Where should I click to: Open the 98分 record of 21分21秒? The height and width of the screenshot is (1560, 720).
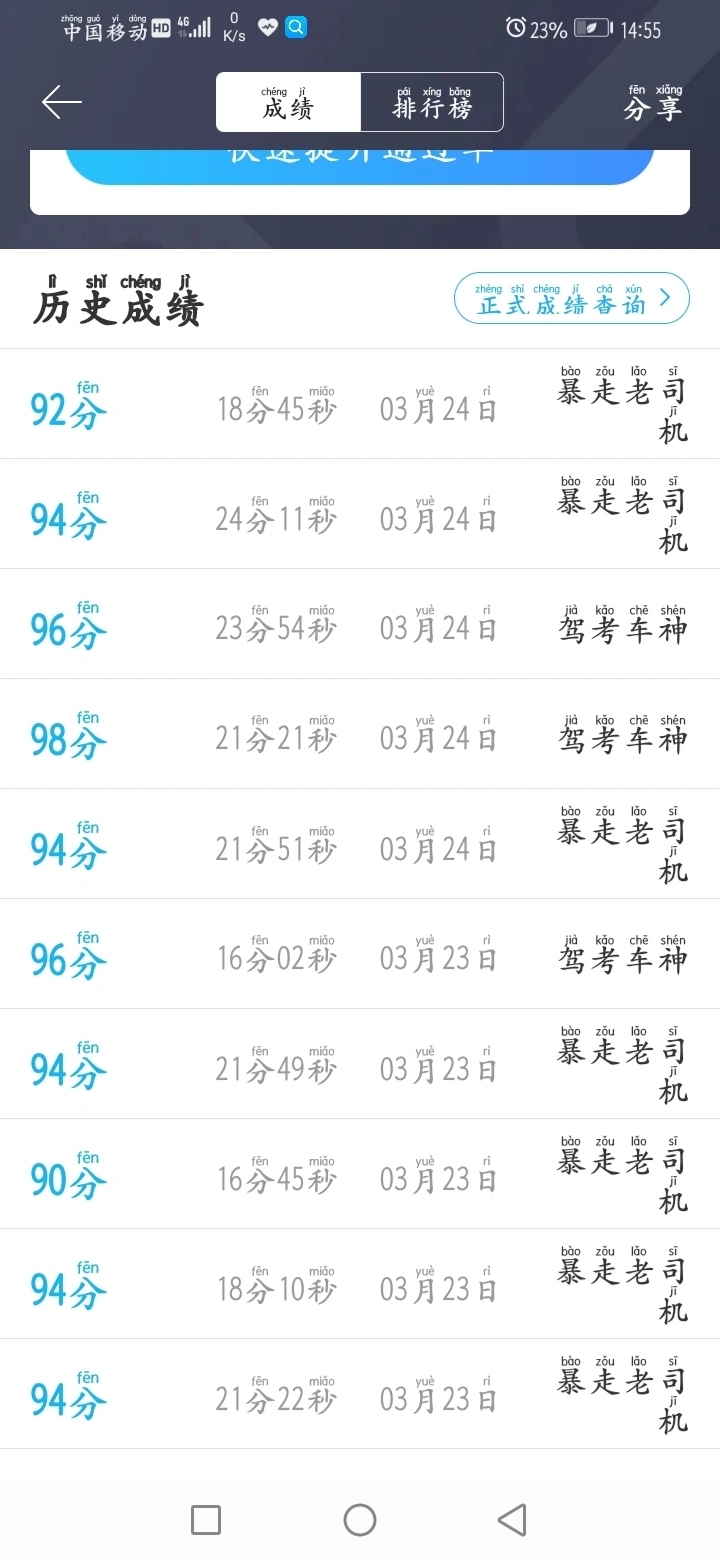[x=360, y=735]
